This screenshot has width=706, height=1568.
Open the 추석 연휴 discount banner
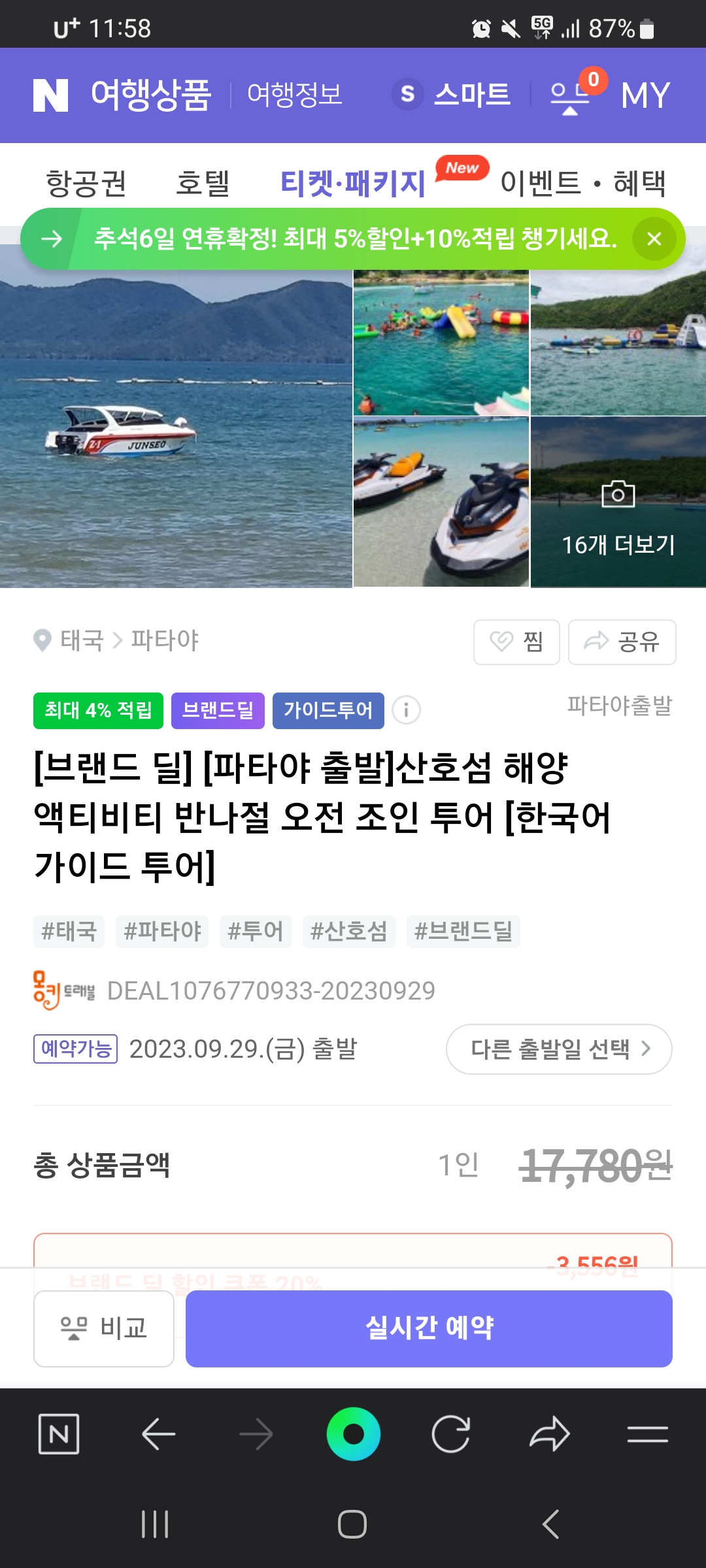353,239
